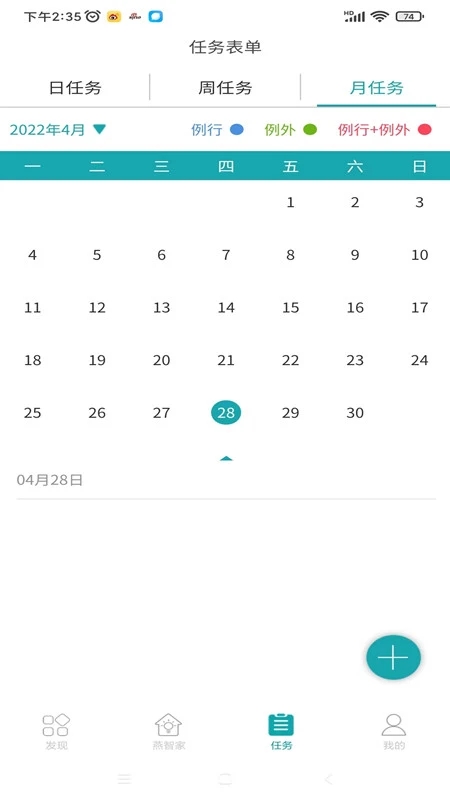The height and width of the screenshot is (800, 450).
Task: Tap date 10 on the calendar
Action: 419,255
